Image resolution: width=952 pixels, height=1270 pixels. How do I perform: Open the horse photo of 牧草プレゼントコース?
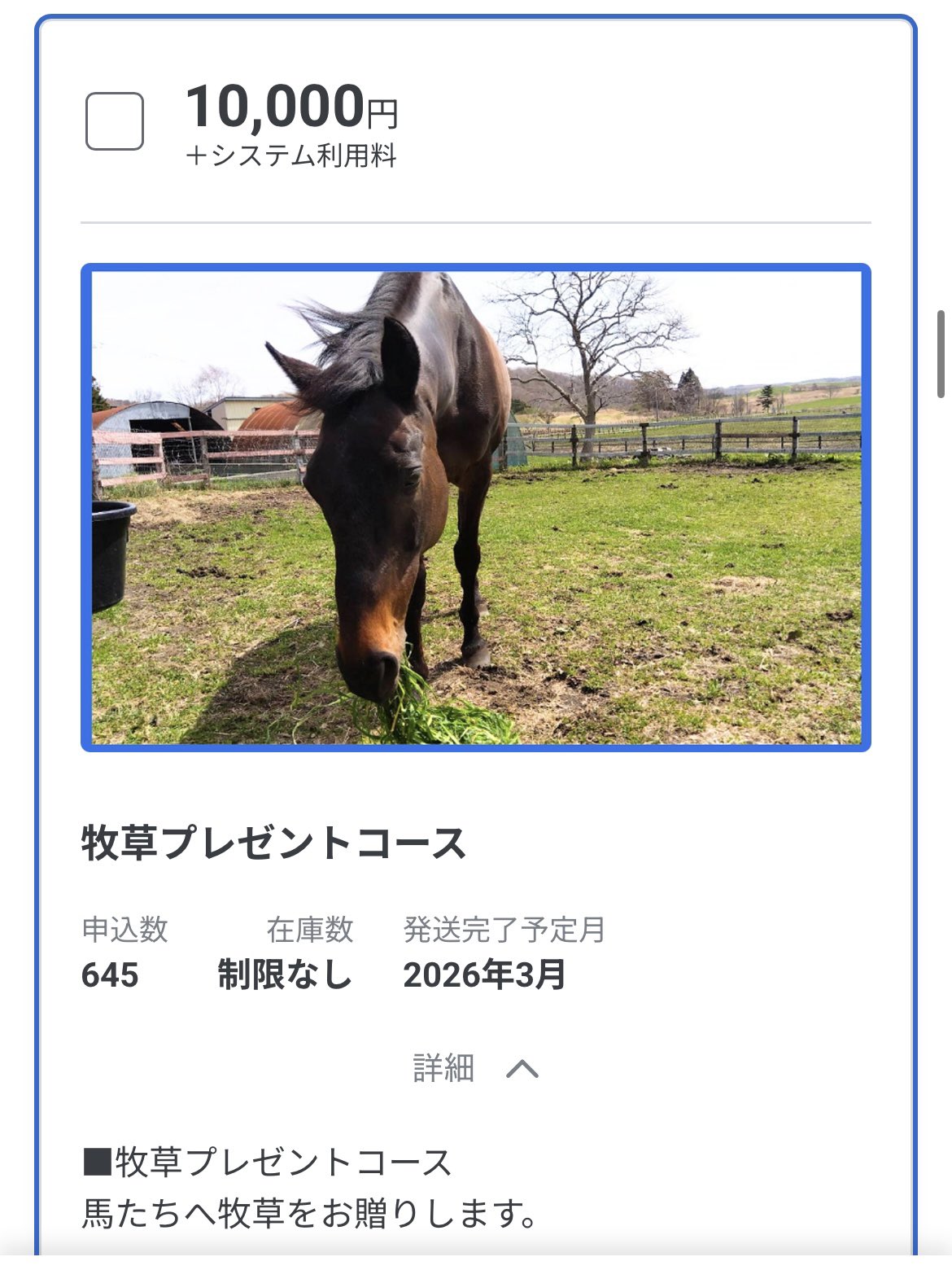click(476, 507)
